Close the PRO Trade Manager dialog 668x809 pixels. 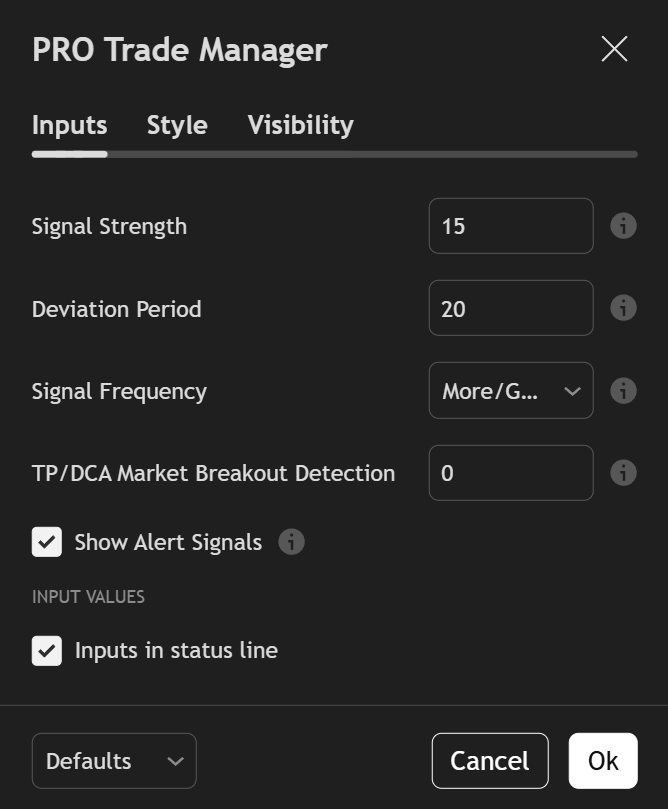(x=614, y=49)
